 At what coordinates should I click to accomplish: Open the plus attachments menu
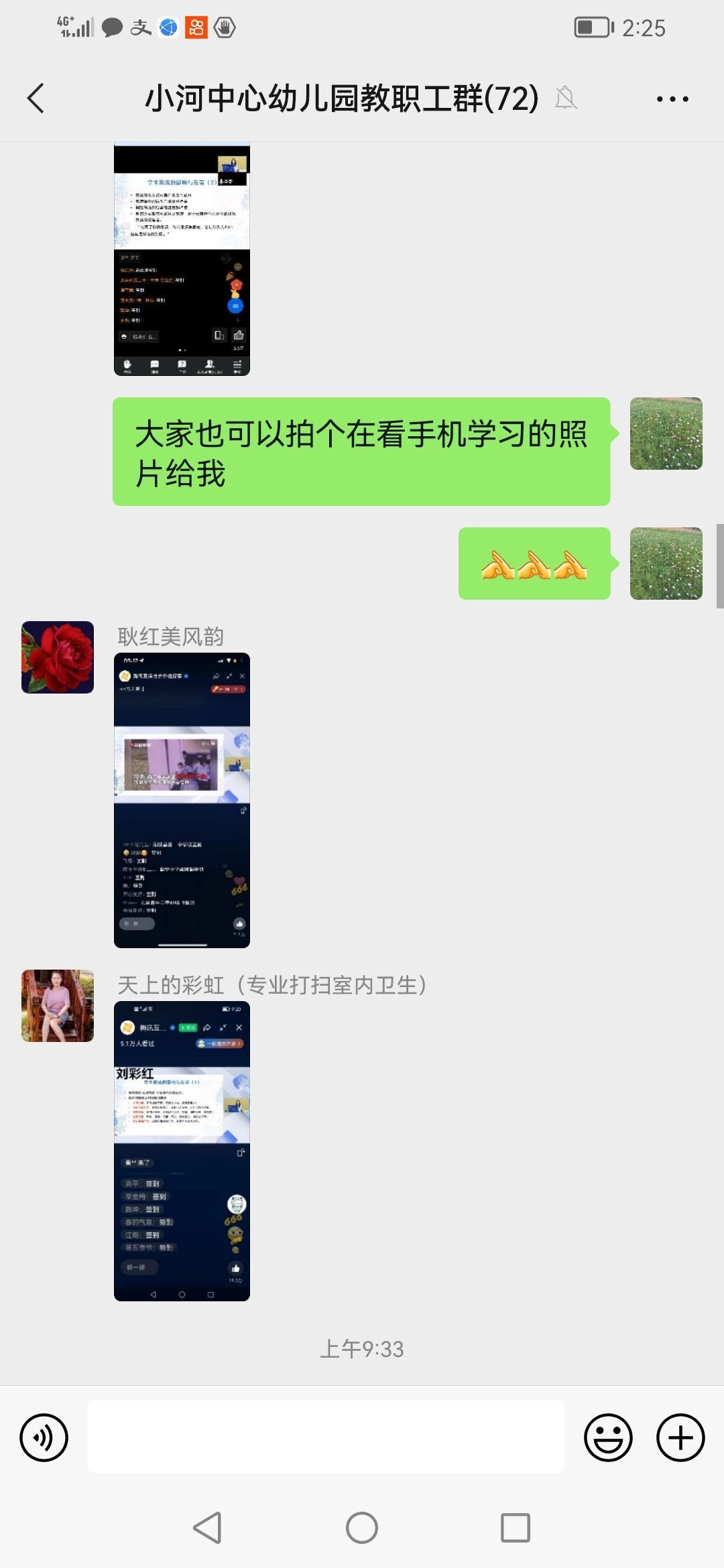point(680,1438)
